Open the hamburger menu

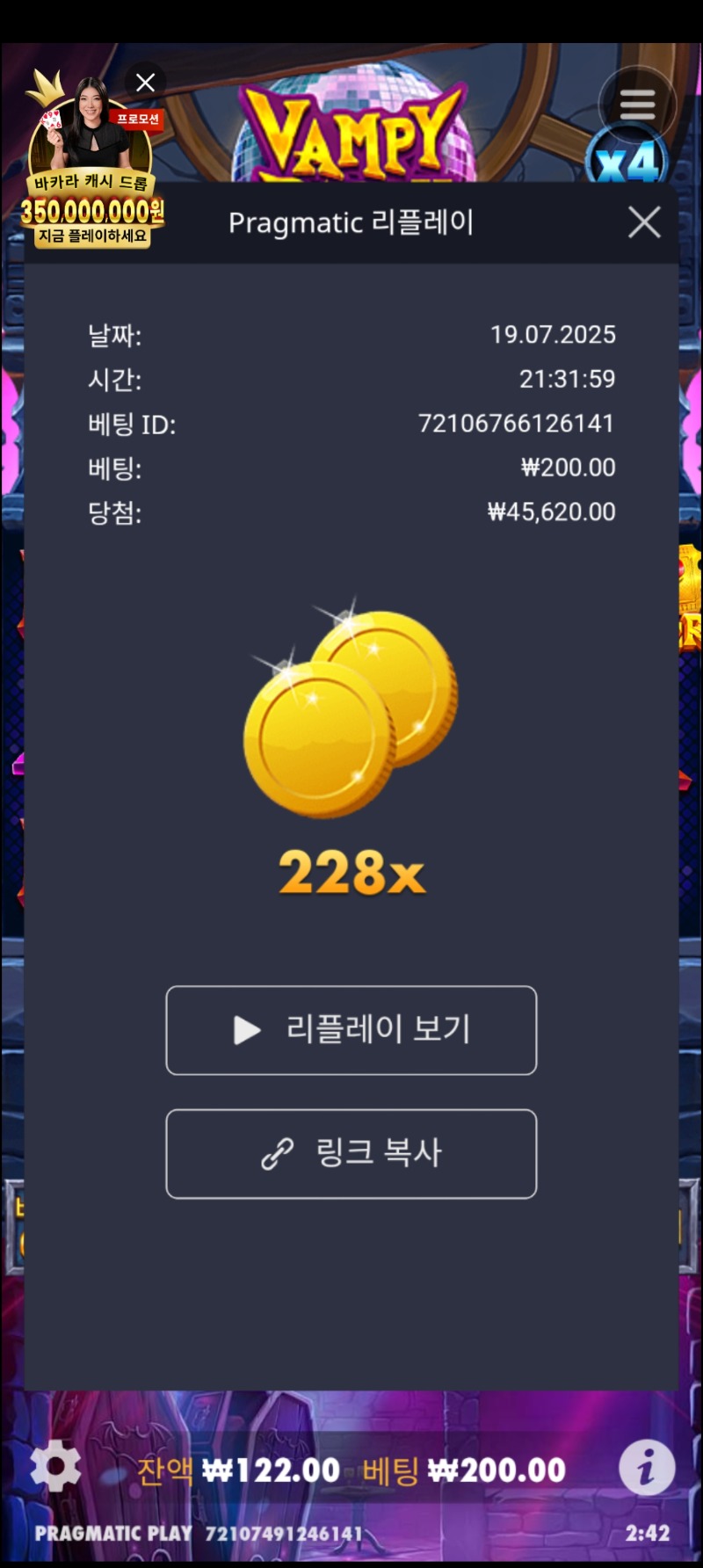[637, 105]
